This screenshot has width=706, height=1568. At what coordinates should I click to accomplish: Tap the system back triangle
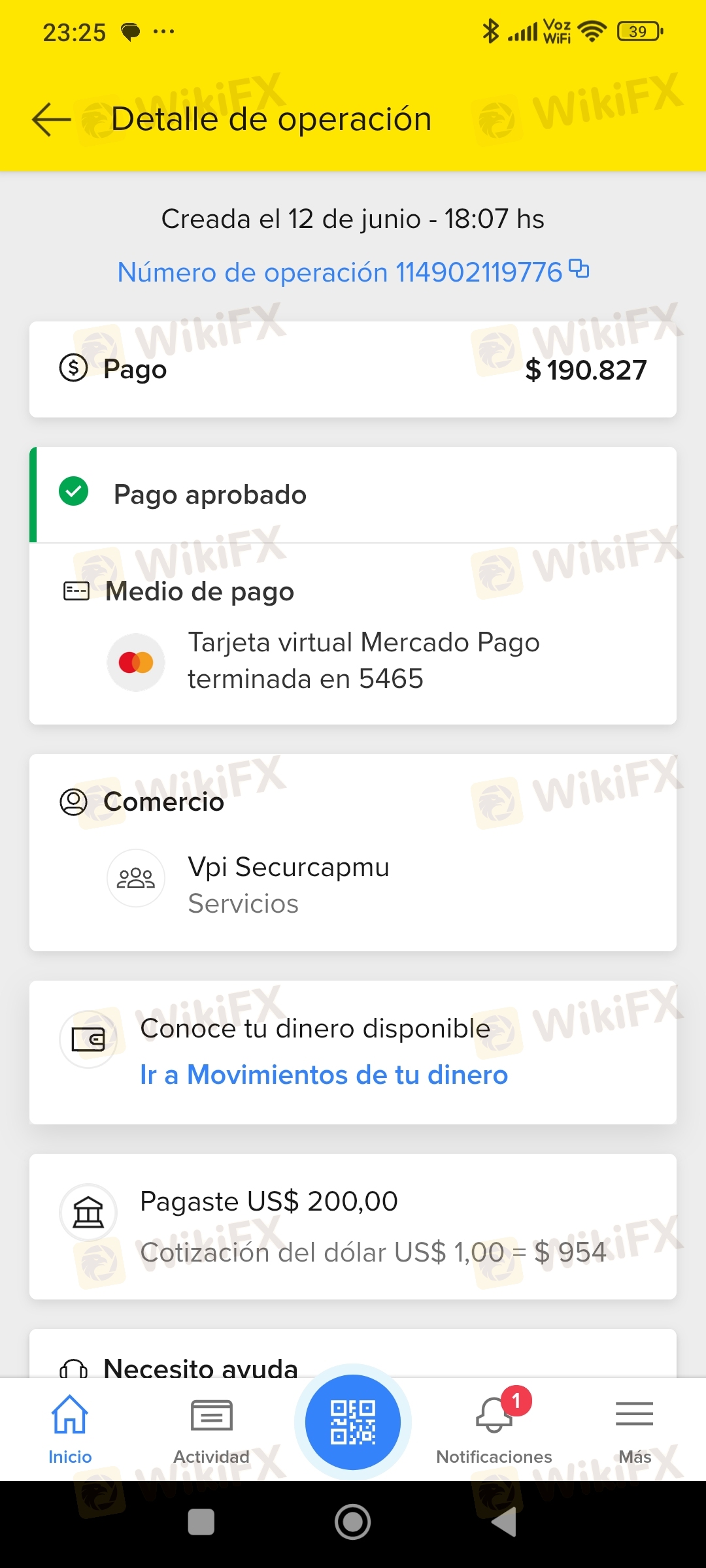click(x=504, y=1522)
